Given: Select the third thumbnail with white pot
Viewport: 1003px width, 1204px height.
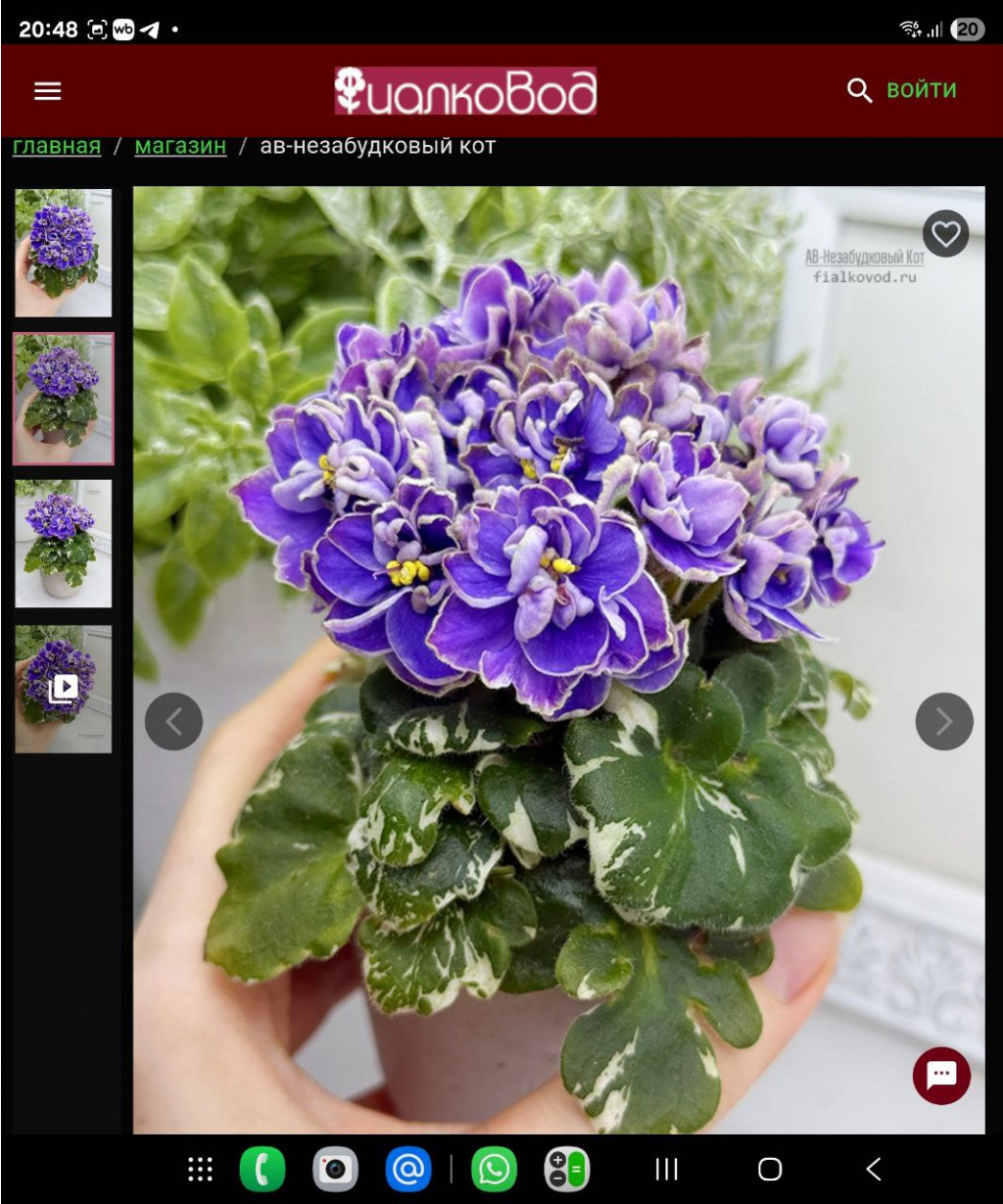Looking at the screenshot, I should [64, 544].
